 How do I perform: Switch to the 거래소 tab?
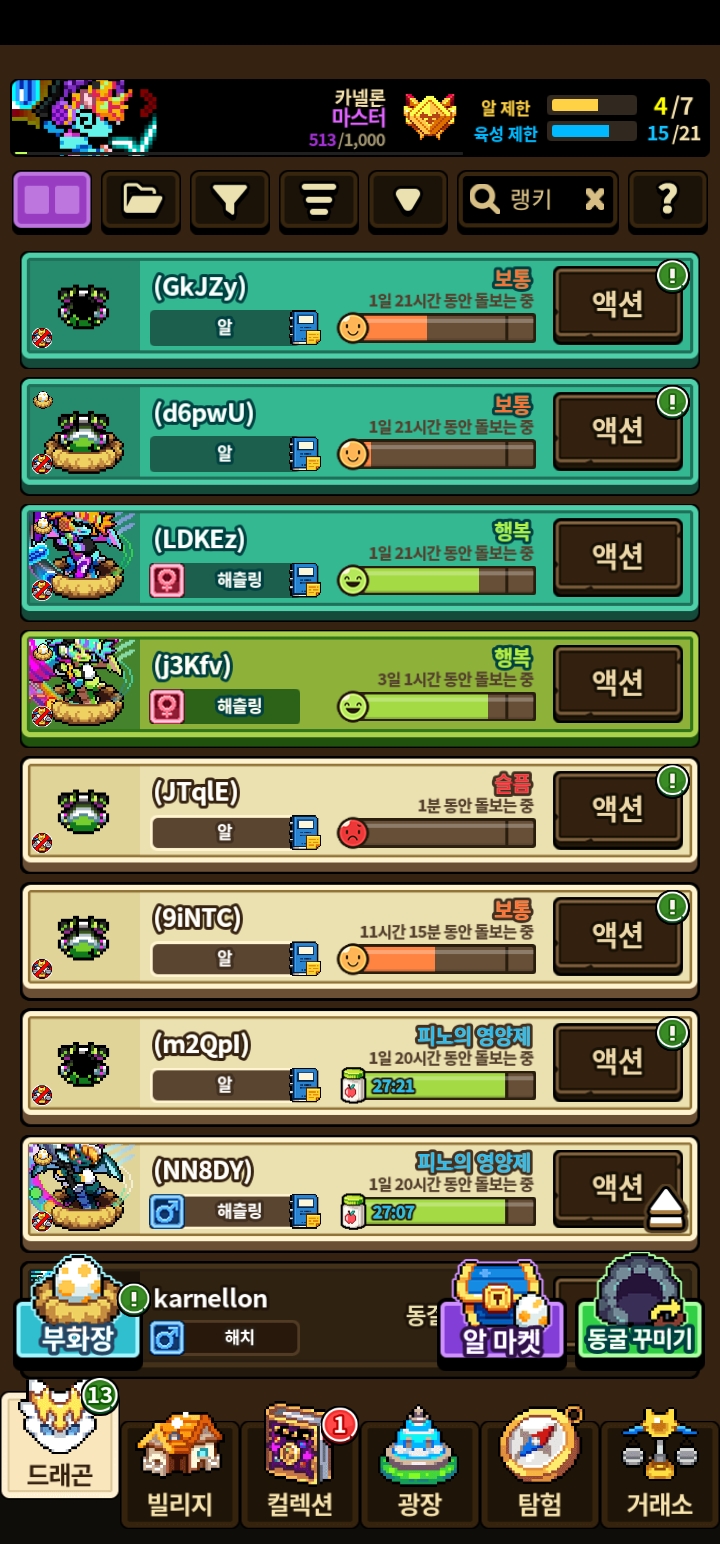click(659, 1470)
